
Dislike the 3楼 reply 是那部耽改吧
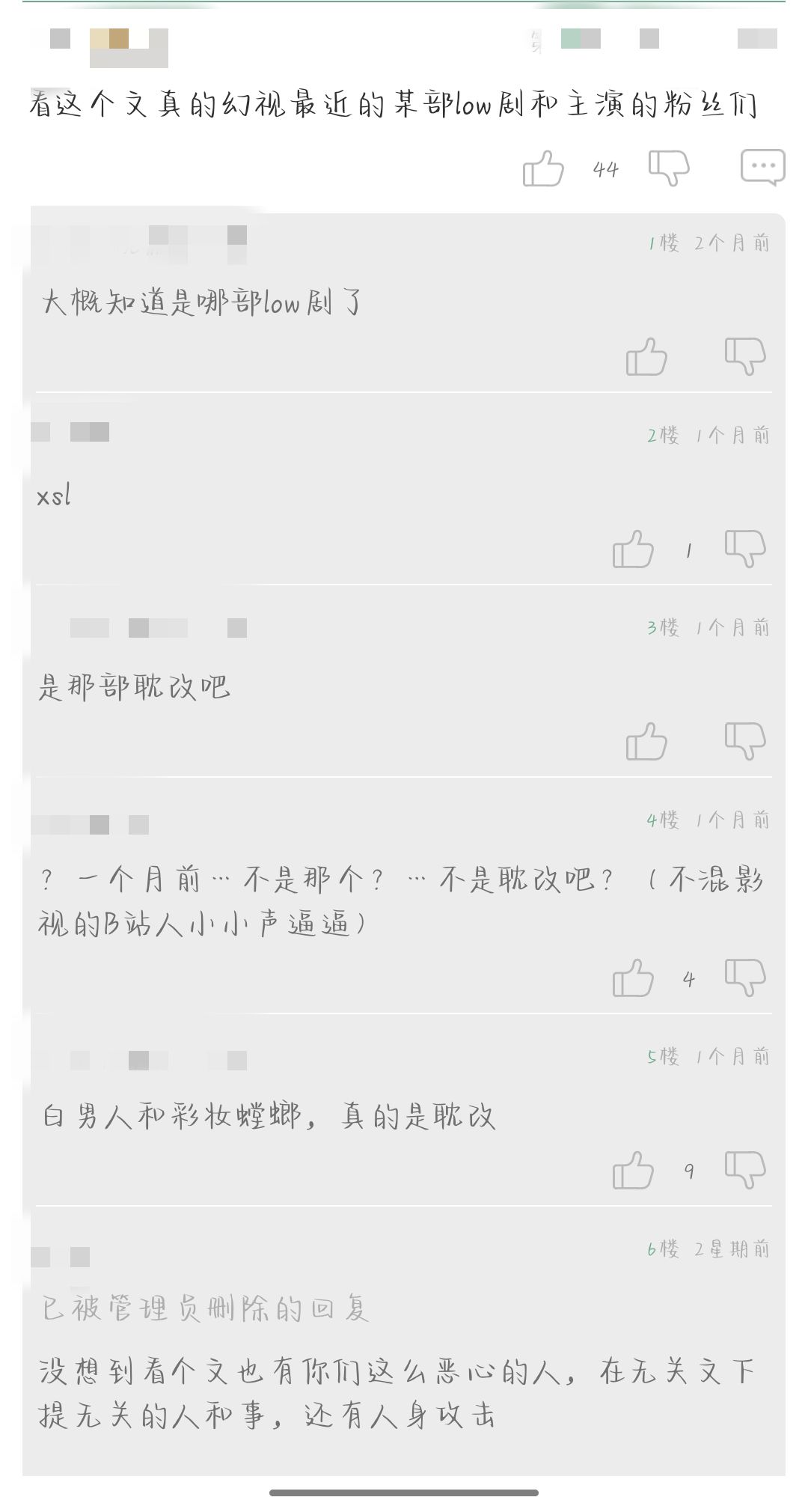click(x=745, y=740)
